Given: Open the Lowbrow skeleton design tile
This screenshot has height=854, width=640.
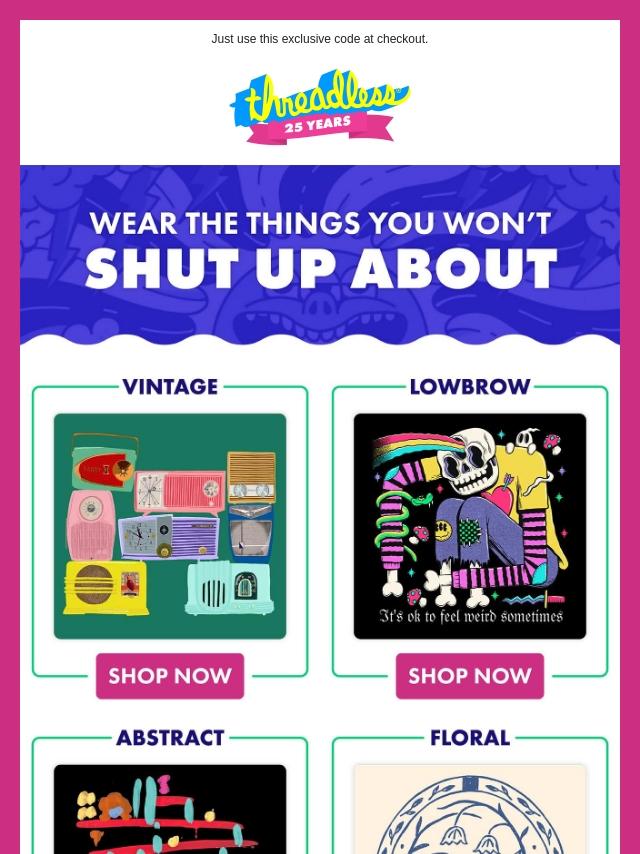Looking at the screenshot, I should coord(470,526).
